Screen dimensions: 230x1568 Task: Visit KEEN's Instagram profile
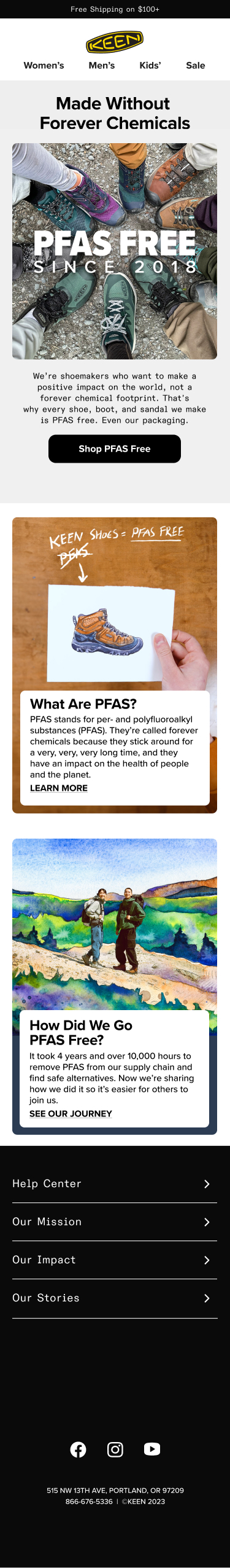(115, 1449)
